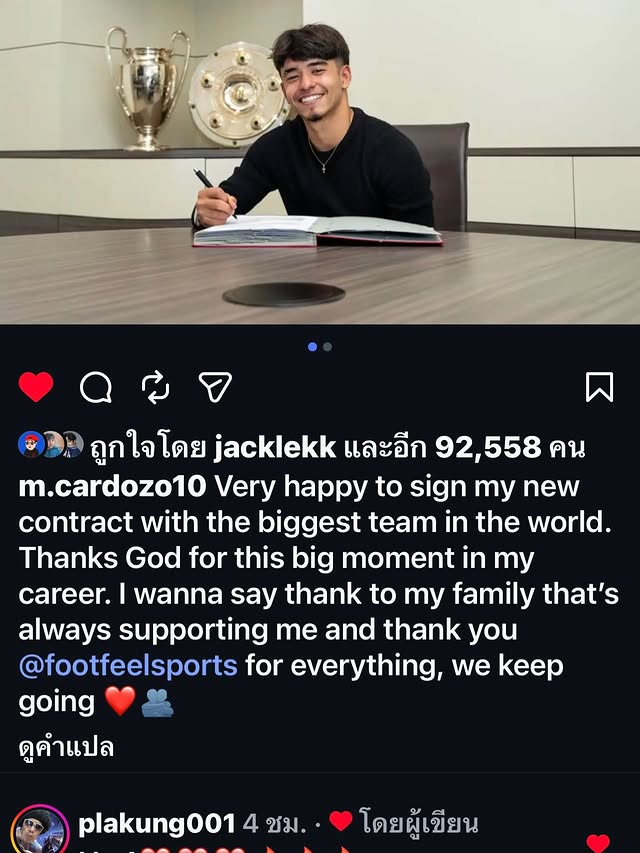Like plakung001's comment
Image resolution: width=640 pixels, height=853 pixels.
[598, 843]
